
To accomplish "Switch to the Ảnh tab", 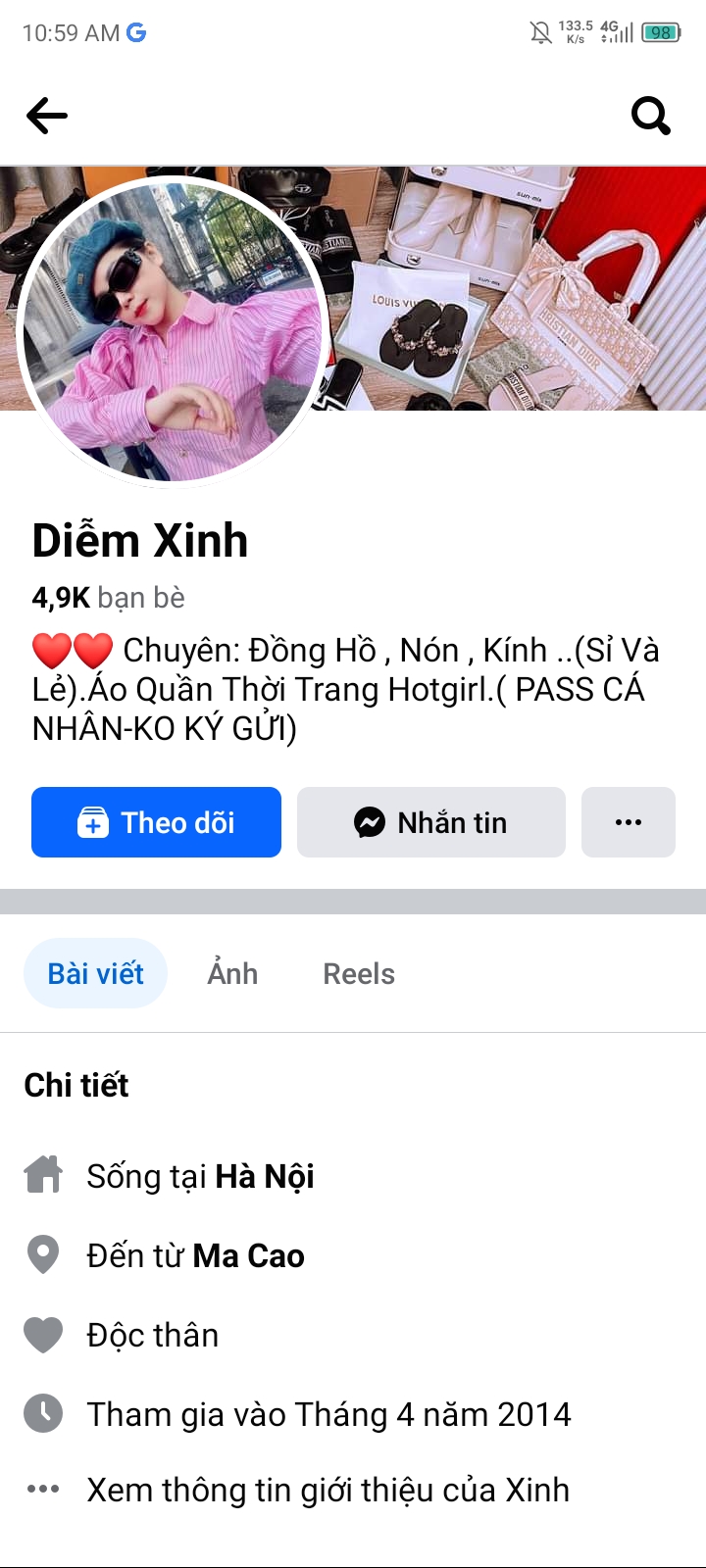I will (x=232, y=973).
